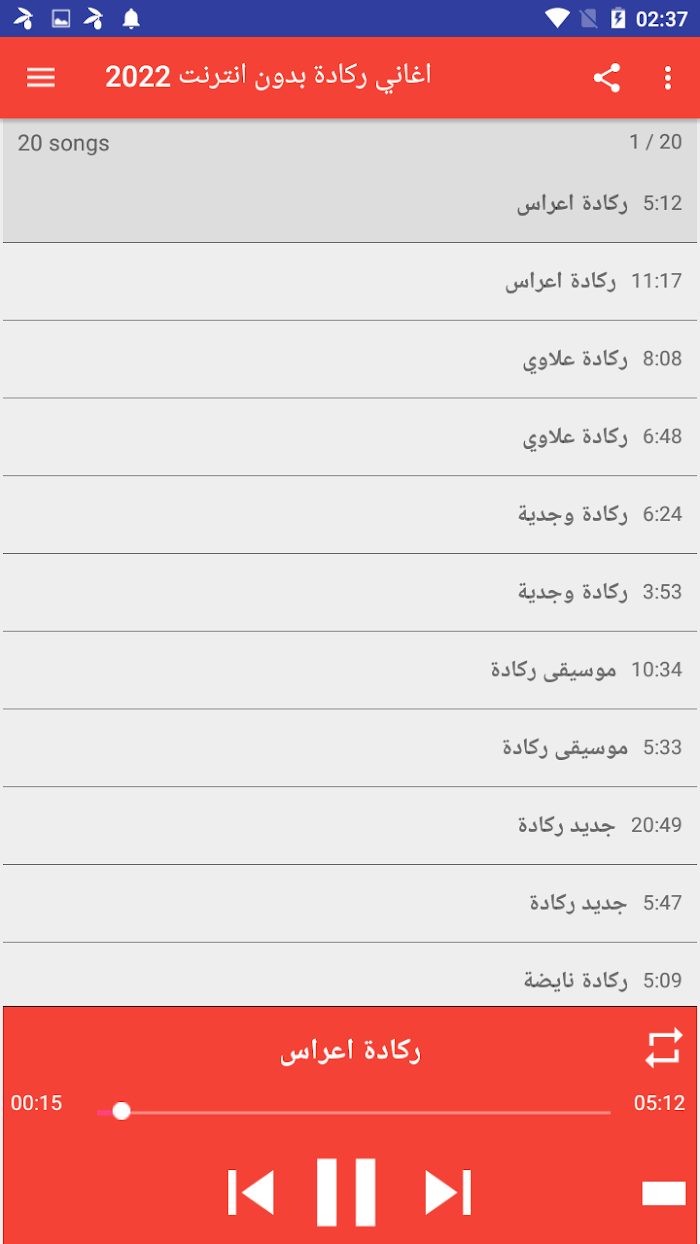Share this app
This screenshot has width=700, height=1244.
[x=607, y=78]
